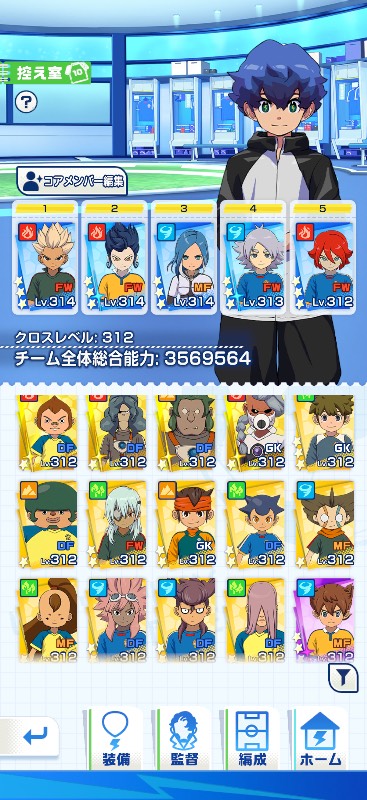Open the 監督 manager menu
The image size is (367, 800).
pos(184,738)
